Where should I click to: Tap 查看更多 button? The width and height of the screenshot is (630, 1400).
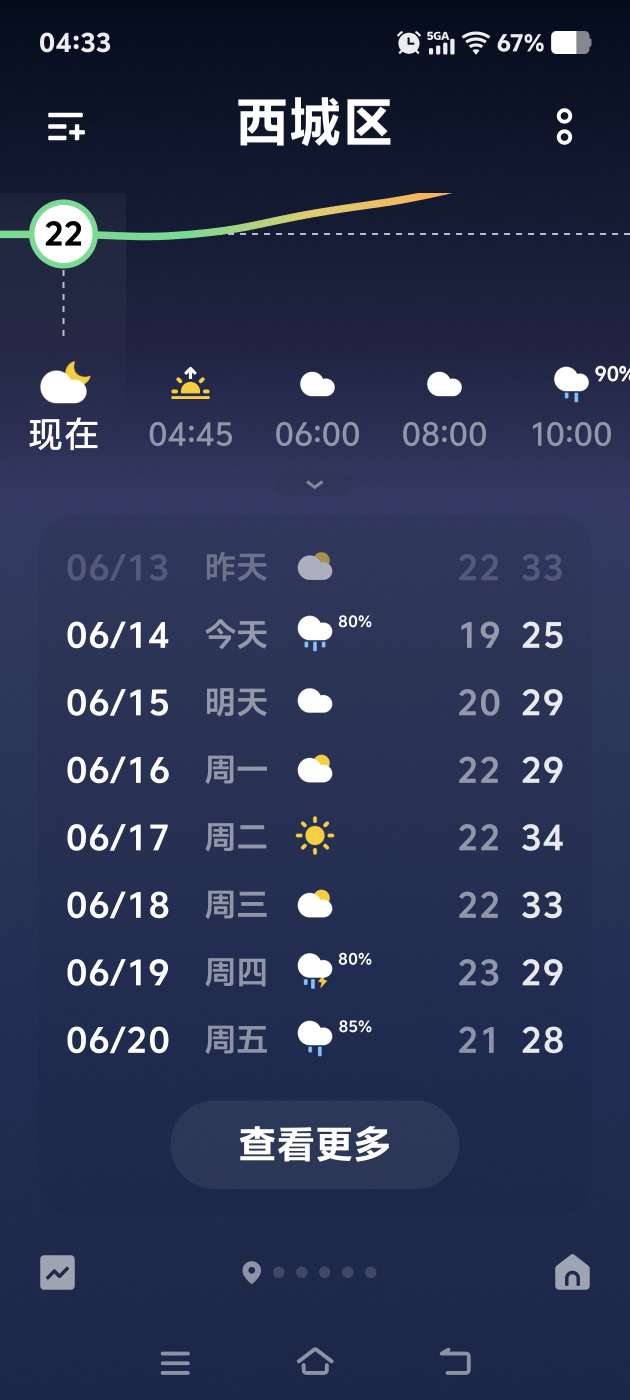315,1144
